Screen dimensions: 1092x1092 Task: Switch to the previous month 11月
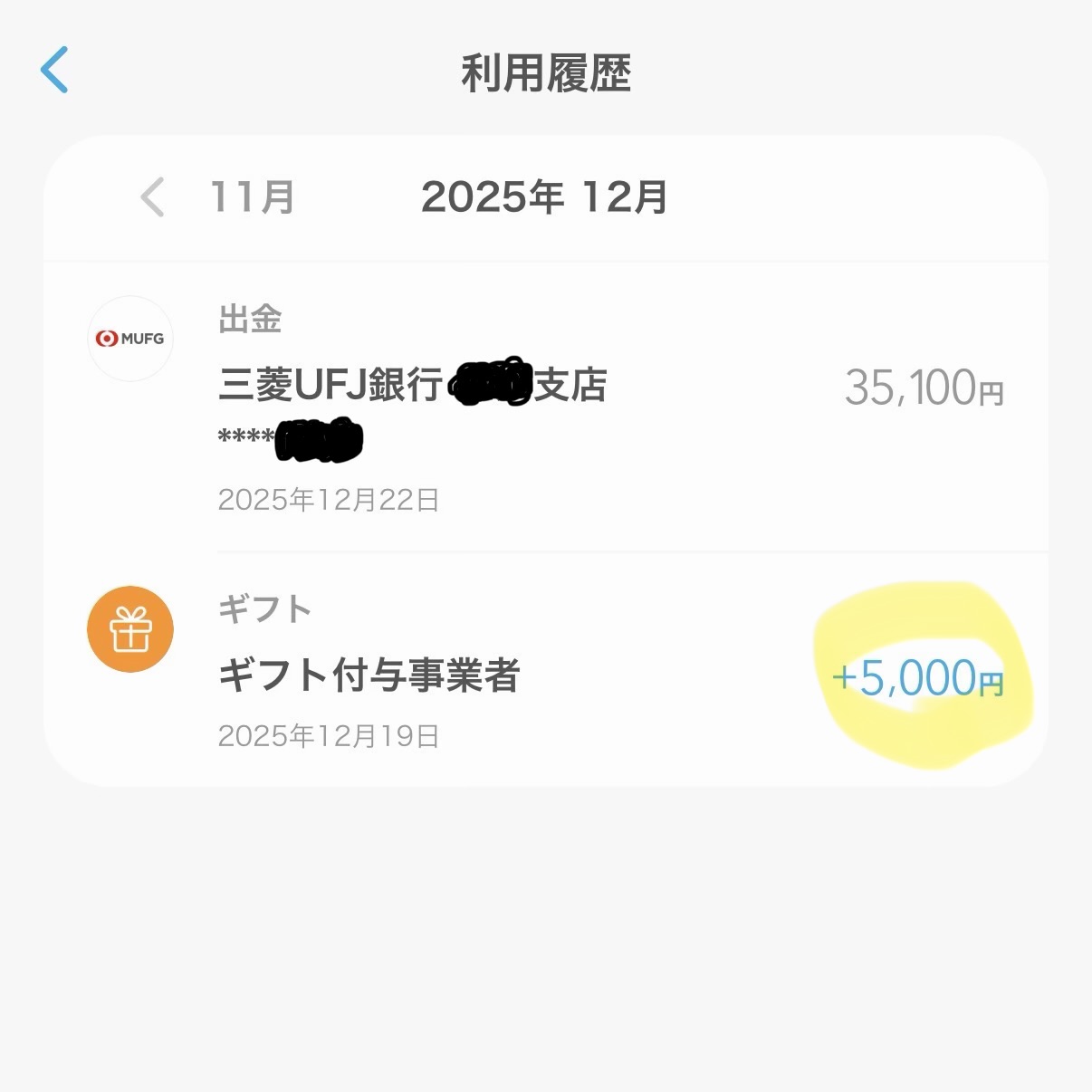pos(217,196)
